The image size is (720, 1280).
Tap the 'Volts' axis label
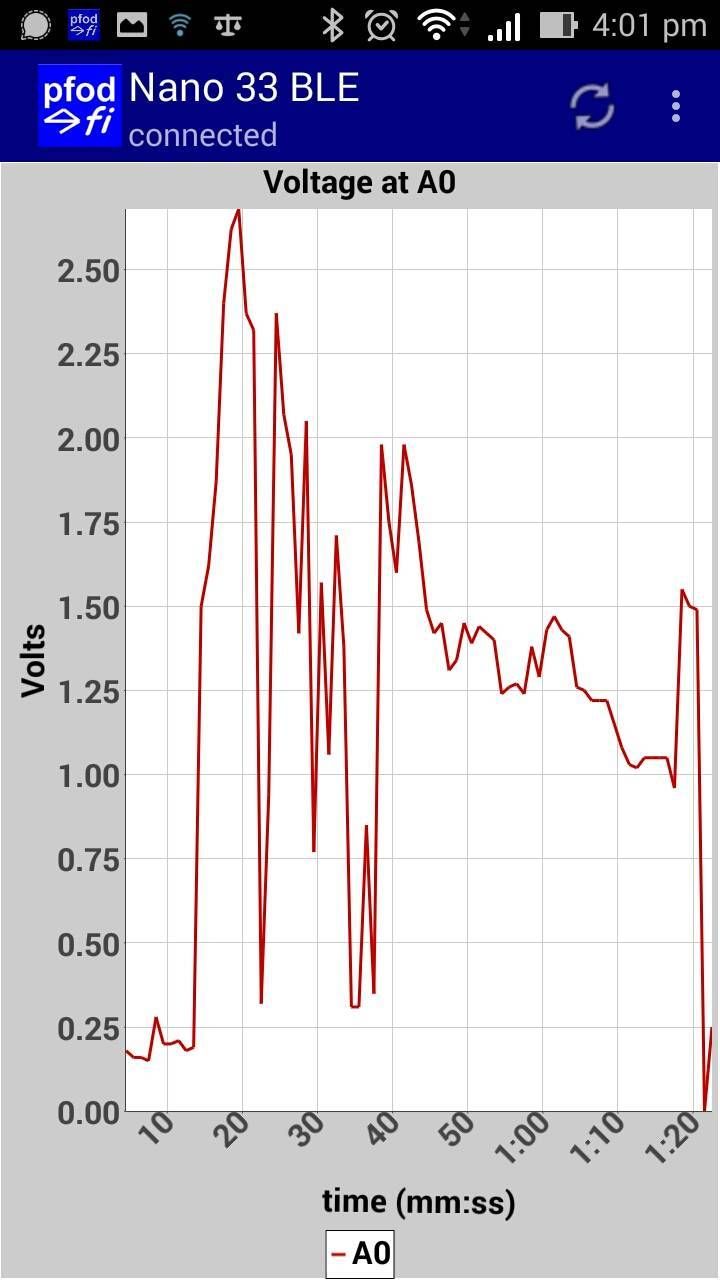coord(33,660)
